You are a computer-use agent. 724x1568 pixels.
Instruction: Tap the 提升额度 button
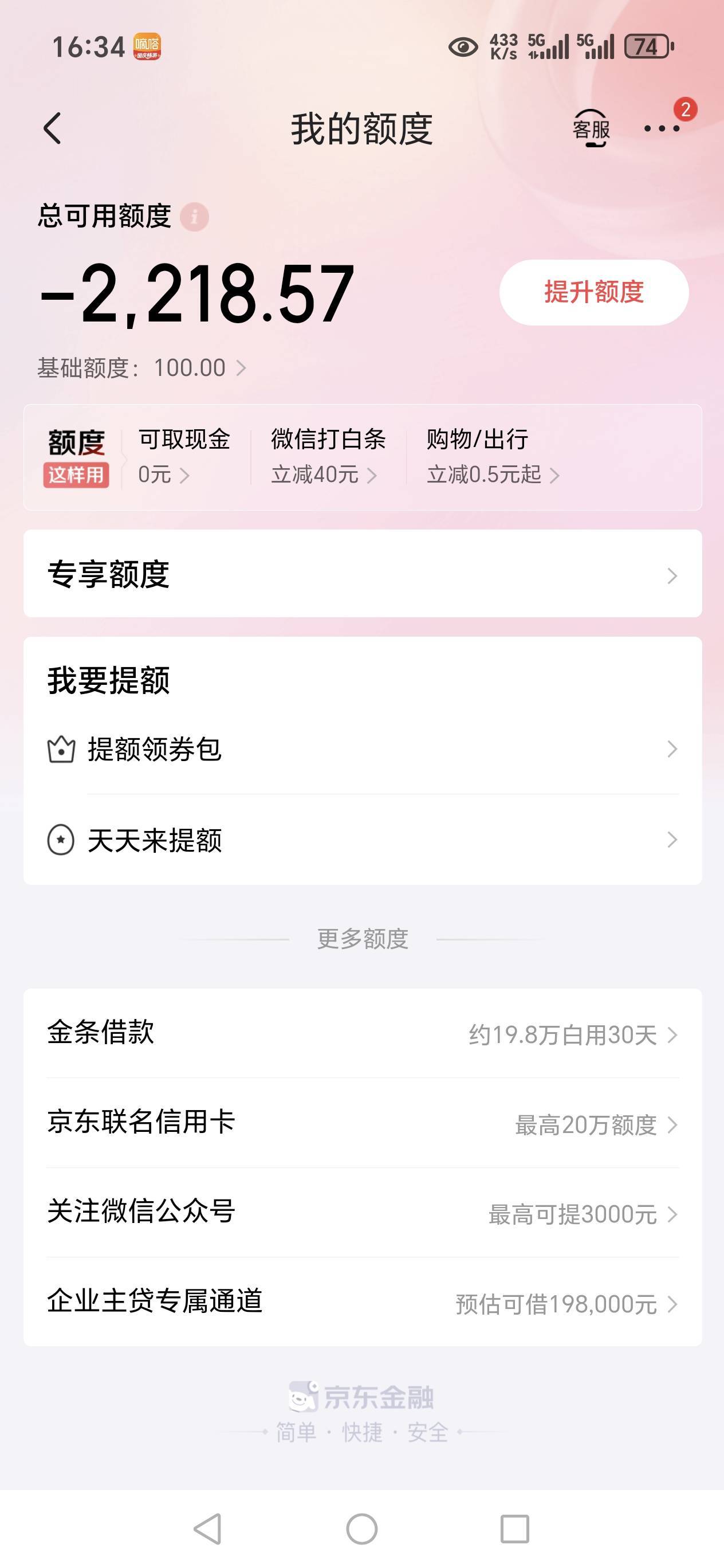(594, 292)
